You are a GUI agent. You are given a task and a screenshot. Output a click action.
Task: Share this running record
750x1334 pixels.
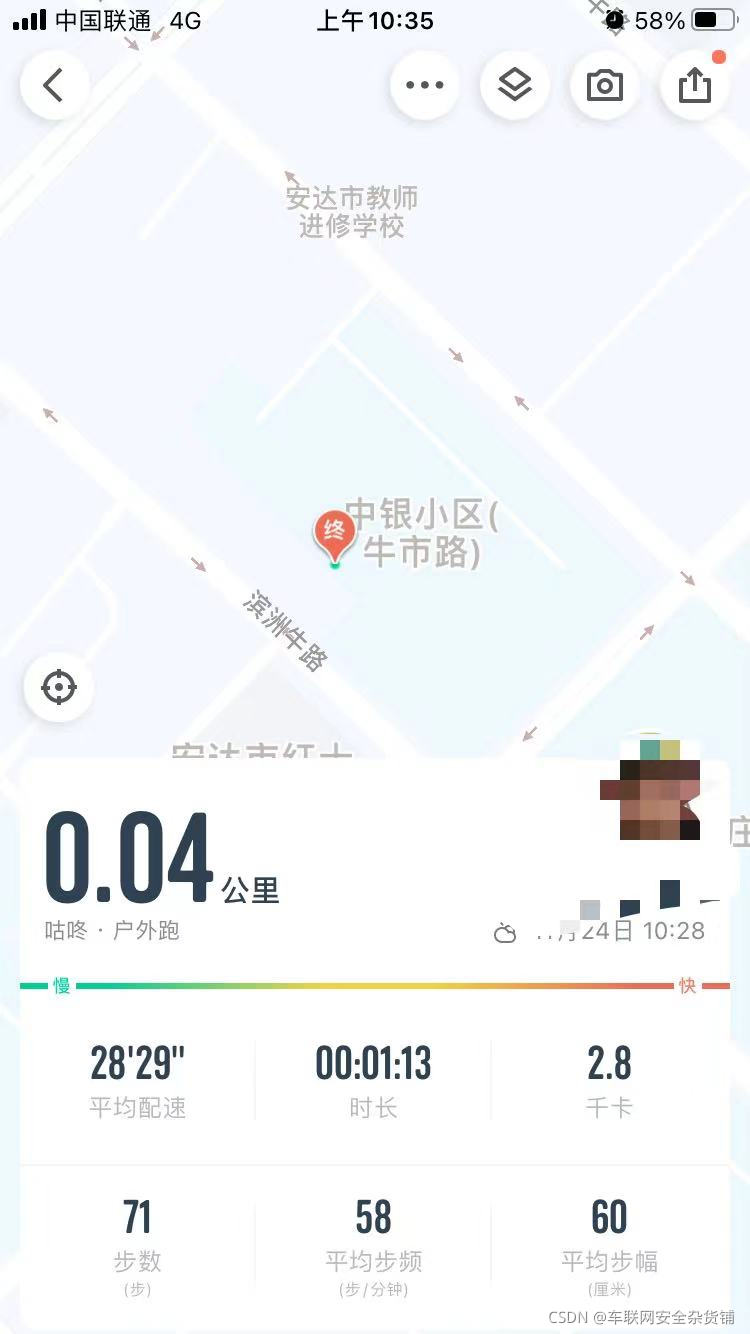695,85
